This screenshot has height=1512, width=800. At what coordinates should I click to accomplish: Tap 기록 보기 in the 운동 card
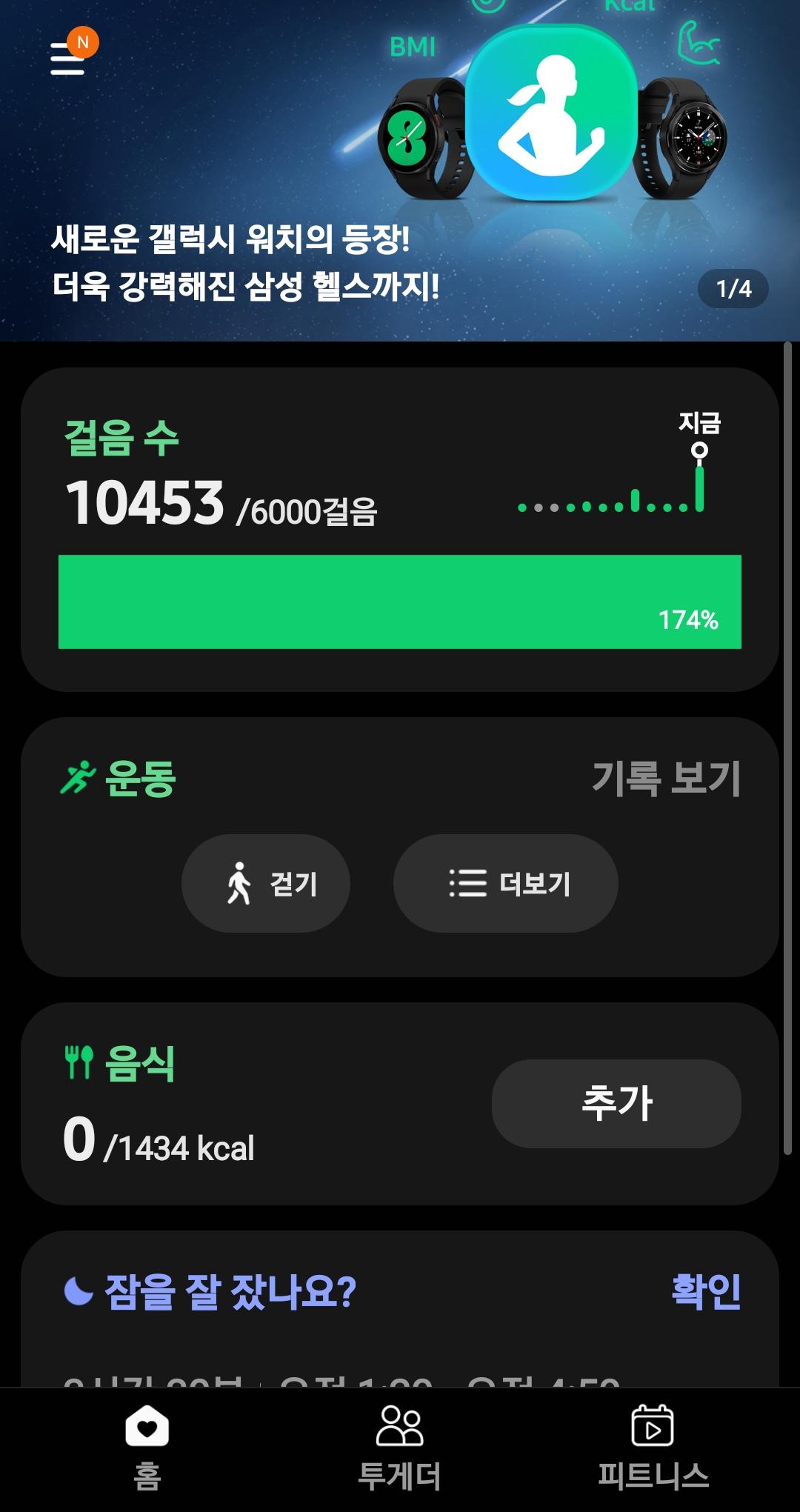click(665, 779)
